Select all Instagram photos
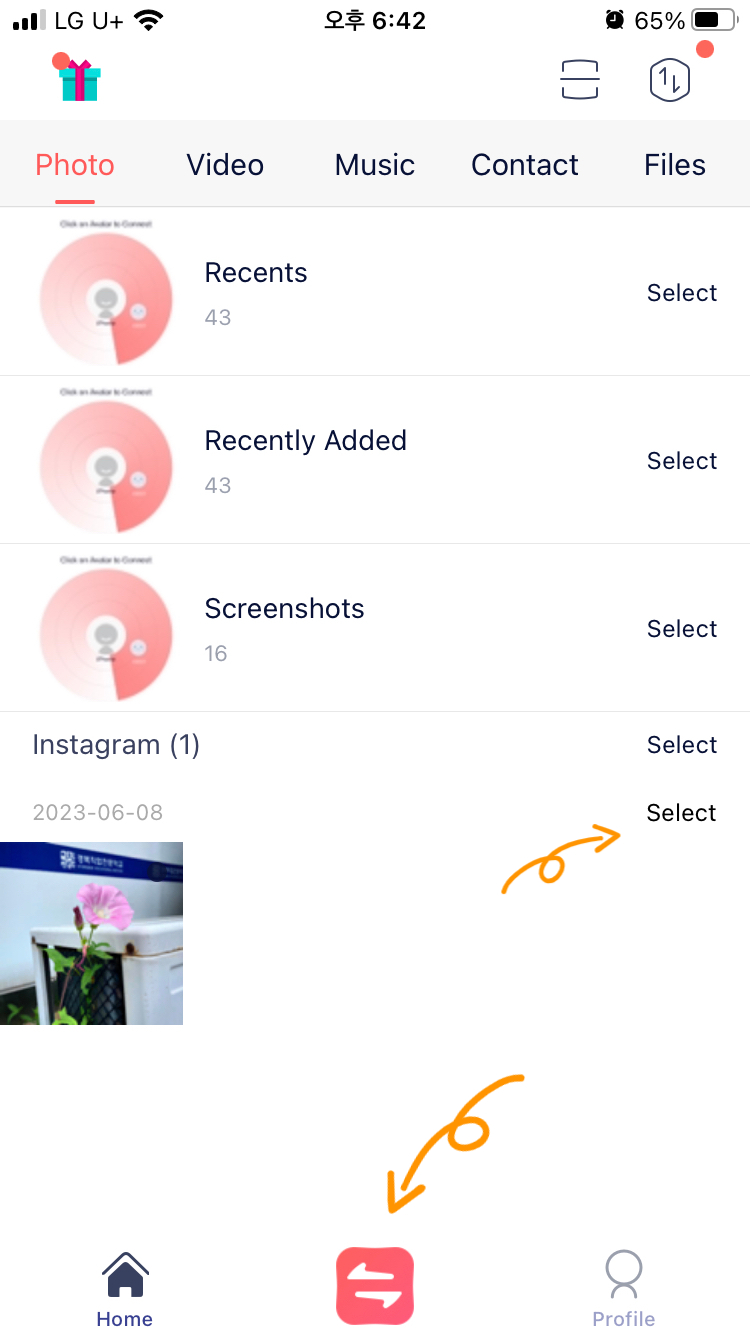The width and height of the screenshot is (750, 1334). pyautogui.click(x=682, y=745)
